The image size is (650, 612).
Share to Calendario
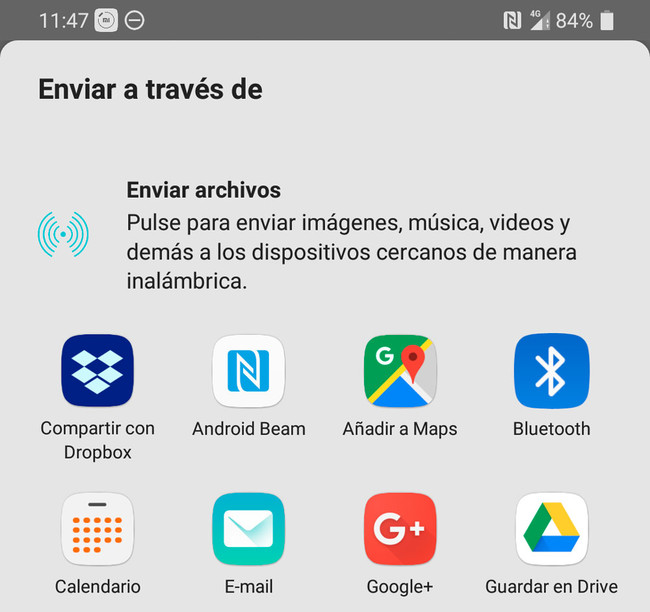pos(97,529)
